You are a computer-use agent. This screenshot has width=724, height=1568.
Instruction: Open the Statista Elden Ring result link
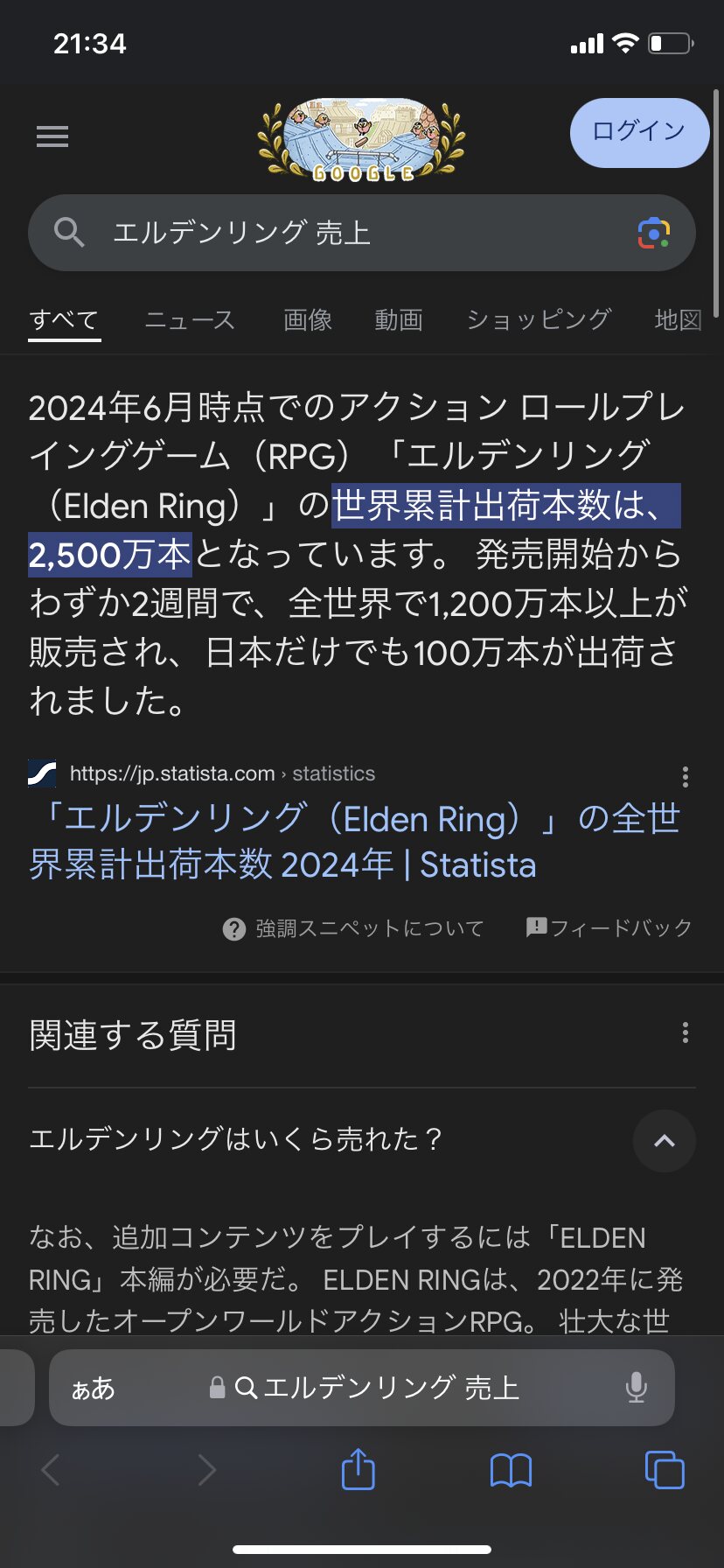tap(354, 841)
